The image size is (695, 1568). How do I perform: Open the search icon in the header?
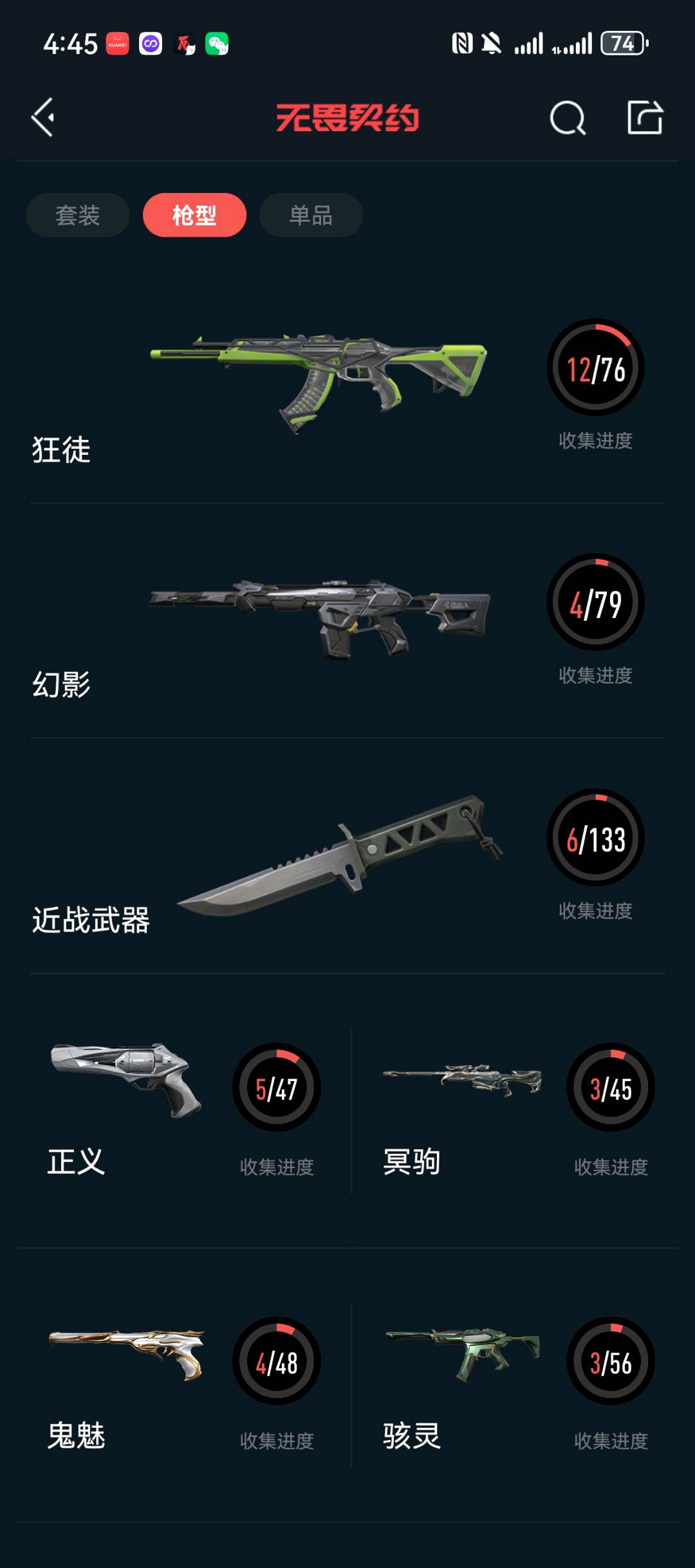pos(567,118)
